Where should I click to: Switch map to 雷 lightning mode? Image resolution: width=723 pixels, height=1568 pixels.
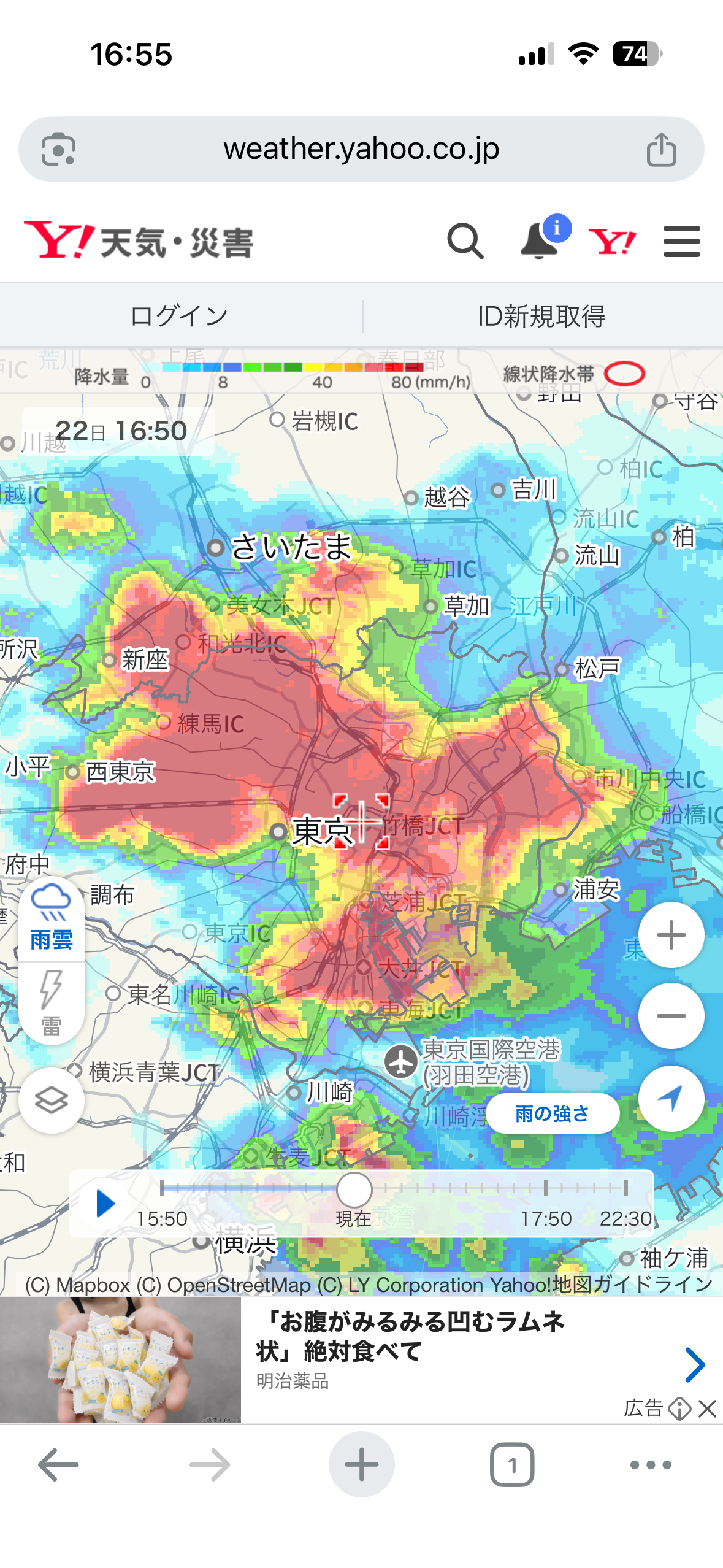[52, 1002]
